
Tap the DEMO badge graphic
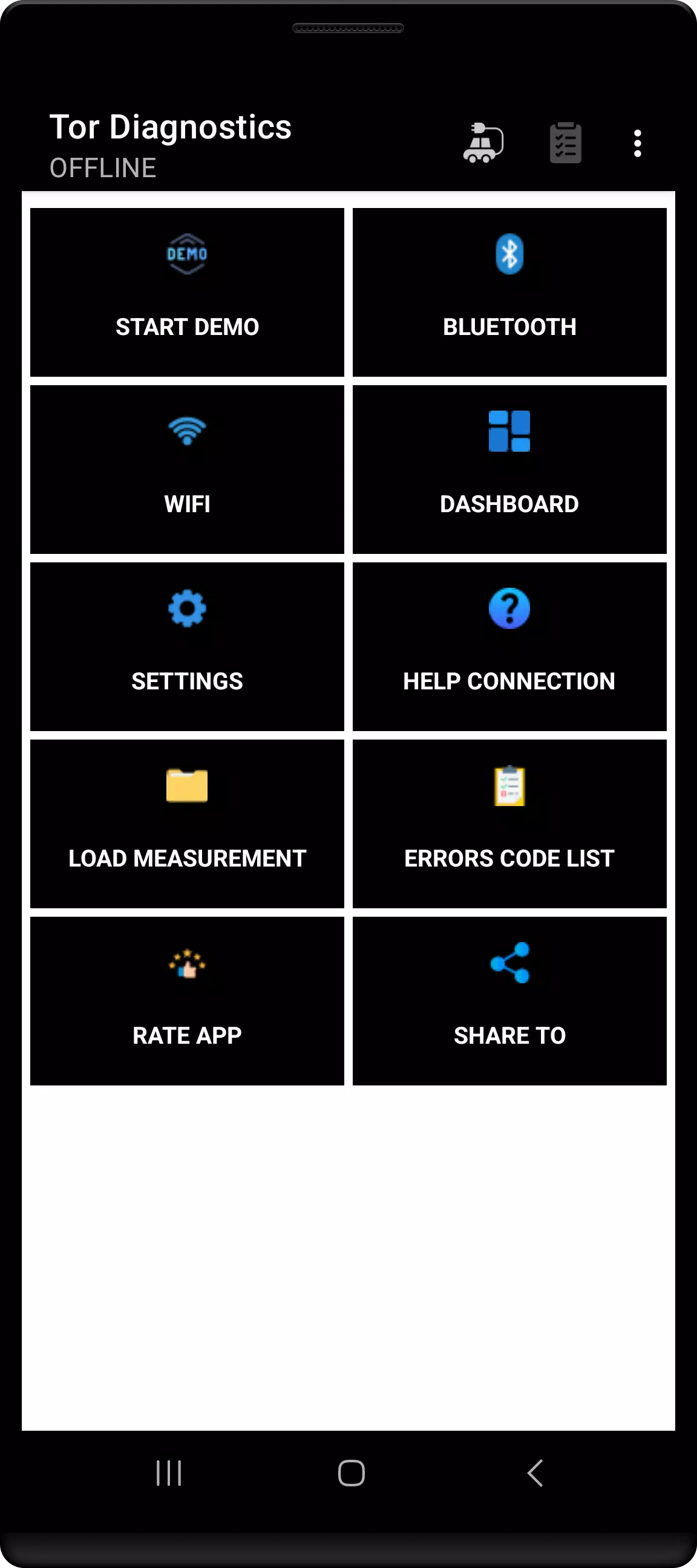point(187,254)
